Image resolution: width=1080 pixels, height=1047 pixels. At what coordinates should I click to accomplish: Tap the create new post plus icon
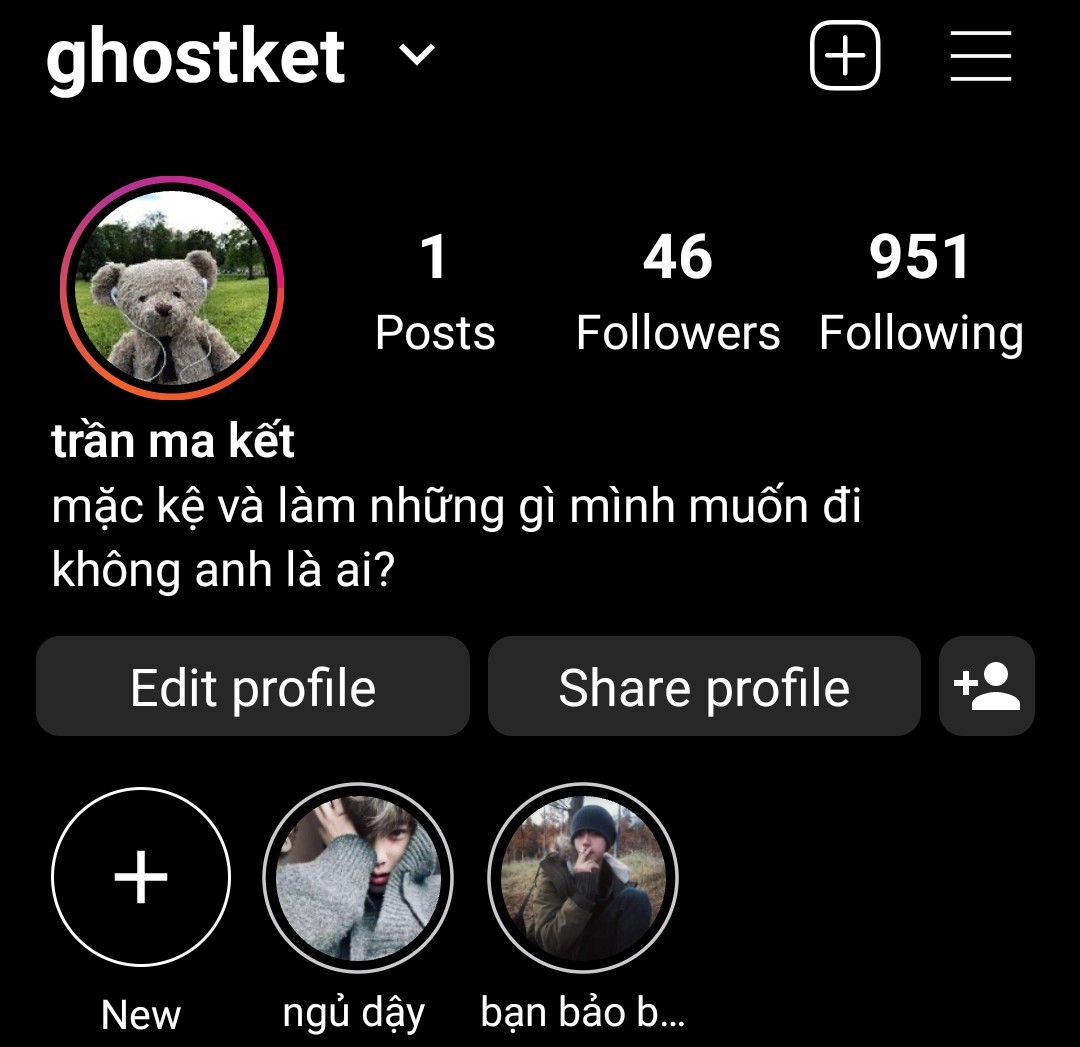pos(845,55)
